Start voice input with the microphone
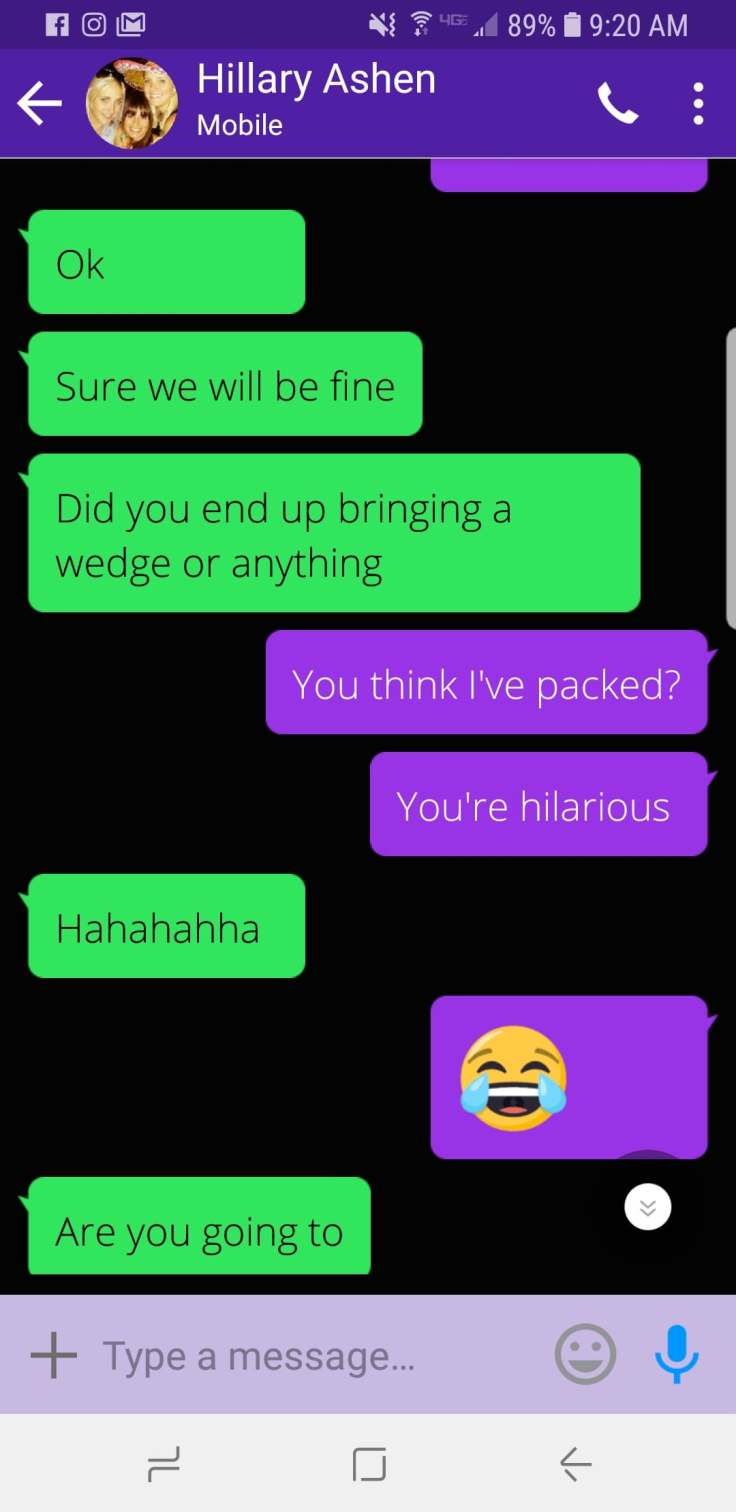 pos(676,1355)
